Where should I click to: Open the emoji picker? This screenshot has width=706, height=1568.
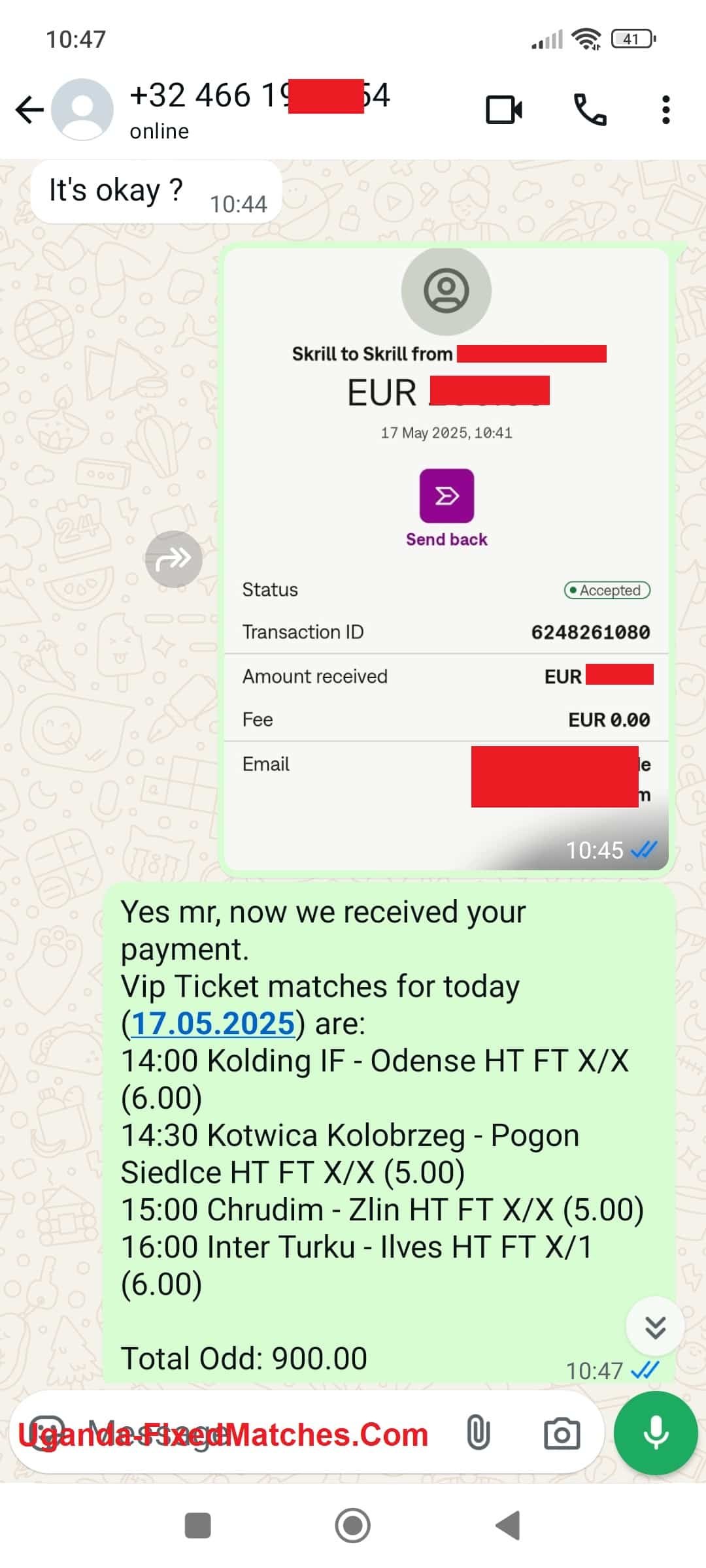click(x=47, y=1433)
